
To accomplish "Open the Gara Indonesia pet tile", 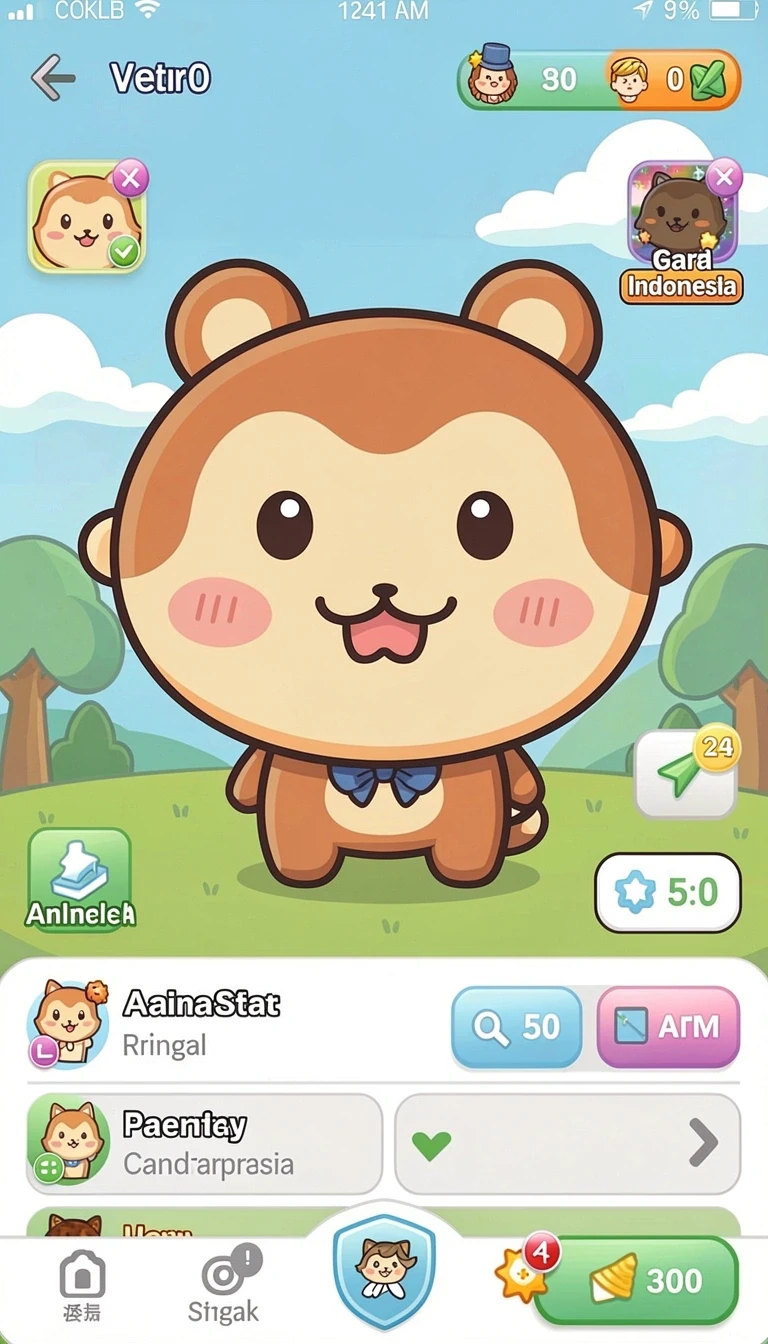I will pyautogui.click(x=683, y=231).
